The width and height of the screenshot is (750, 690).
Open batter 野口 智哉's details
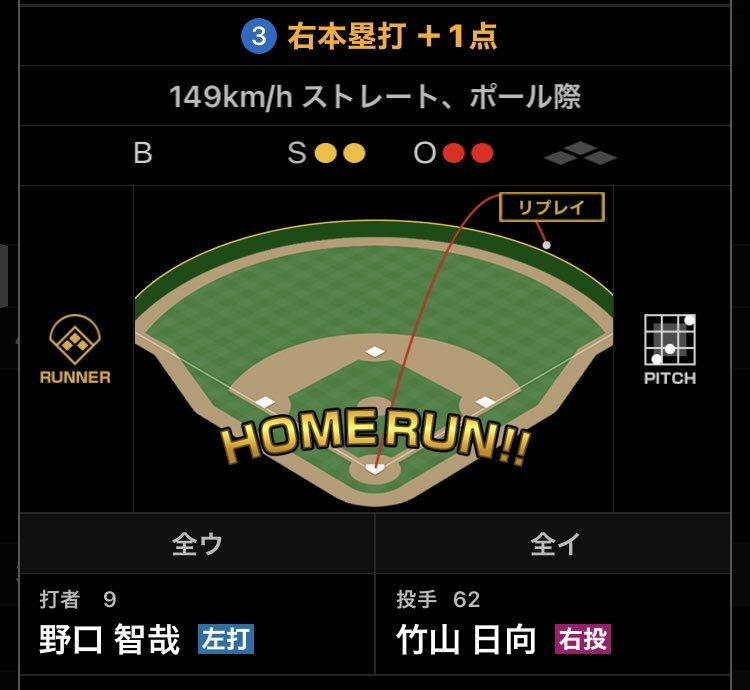tap(110, 639)
